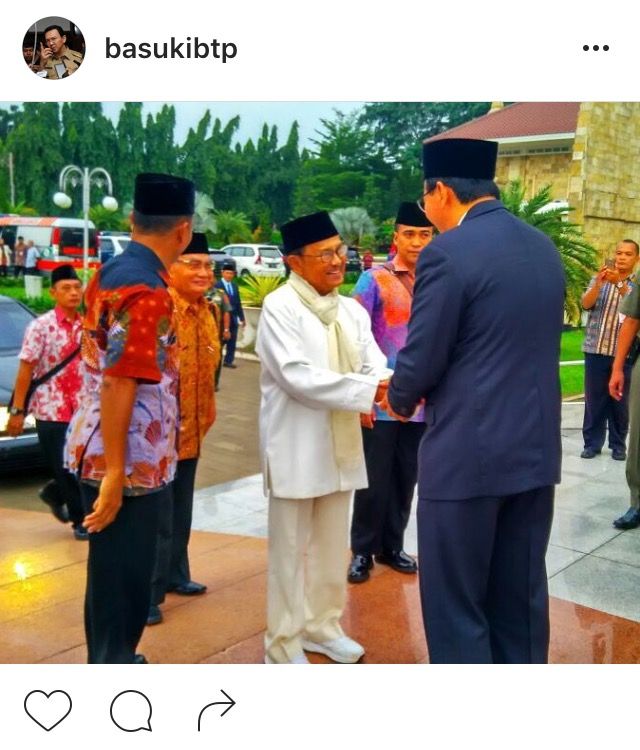Viewport: 640px width, 750px height.
Task: Open basukibtp's profile picture
Action: tap(53, 48)
